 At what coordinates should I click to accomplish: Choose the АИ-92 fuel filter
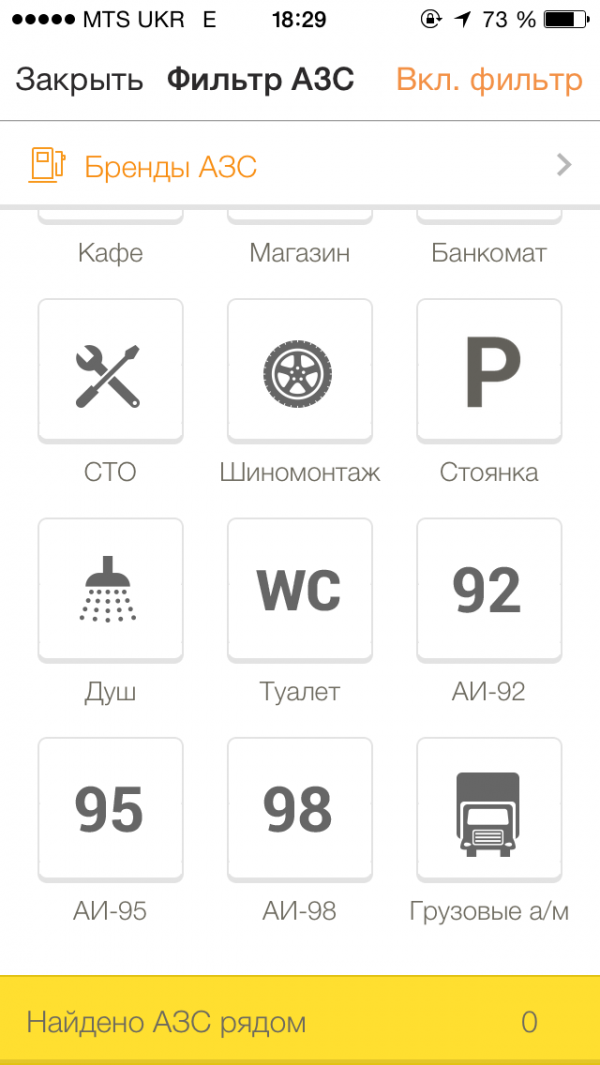tap(489, 590)
